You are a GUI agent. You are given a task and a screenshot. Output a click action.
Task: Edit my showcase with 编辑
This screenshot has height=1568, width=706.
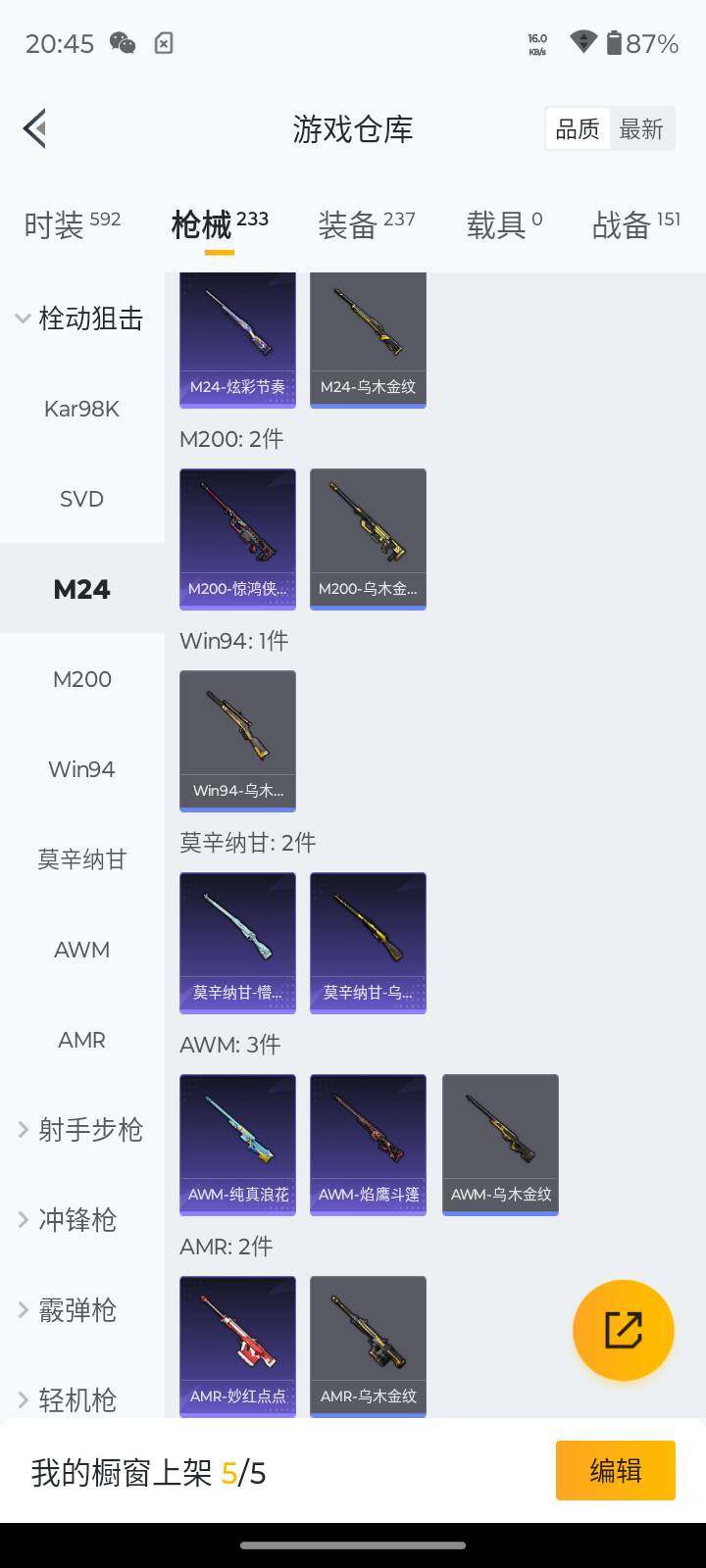click(x=615, y=1470)
